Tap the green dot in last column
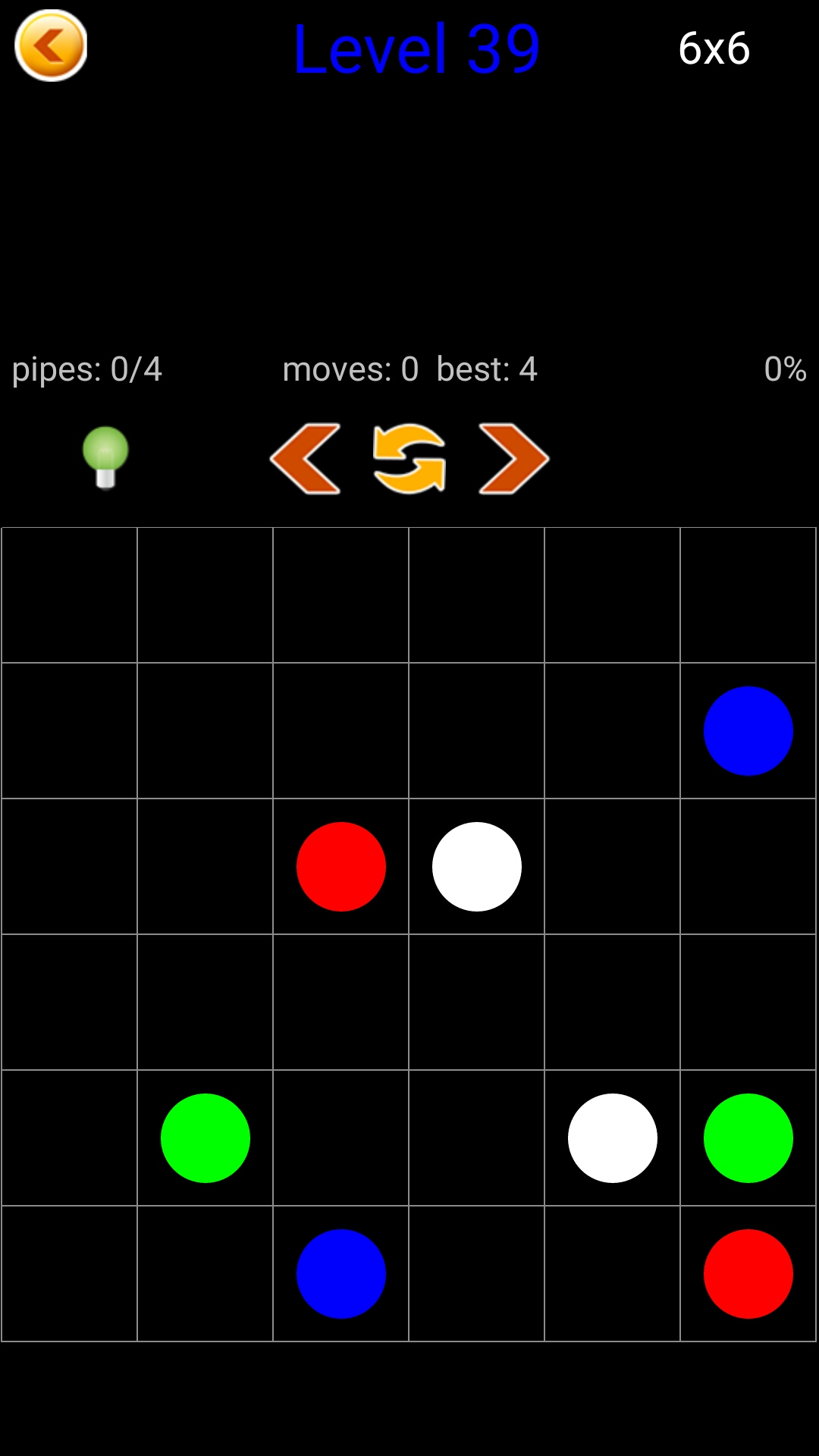 pyautogui.click(x=748, y=1138)
